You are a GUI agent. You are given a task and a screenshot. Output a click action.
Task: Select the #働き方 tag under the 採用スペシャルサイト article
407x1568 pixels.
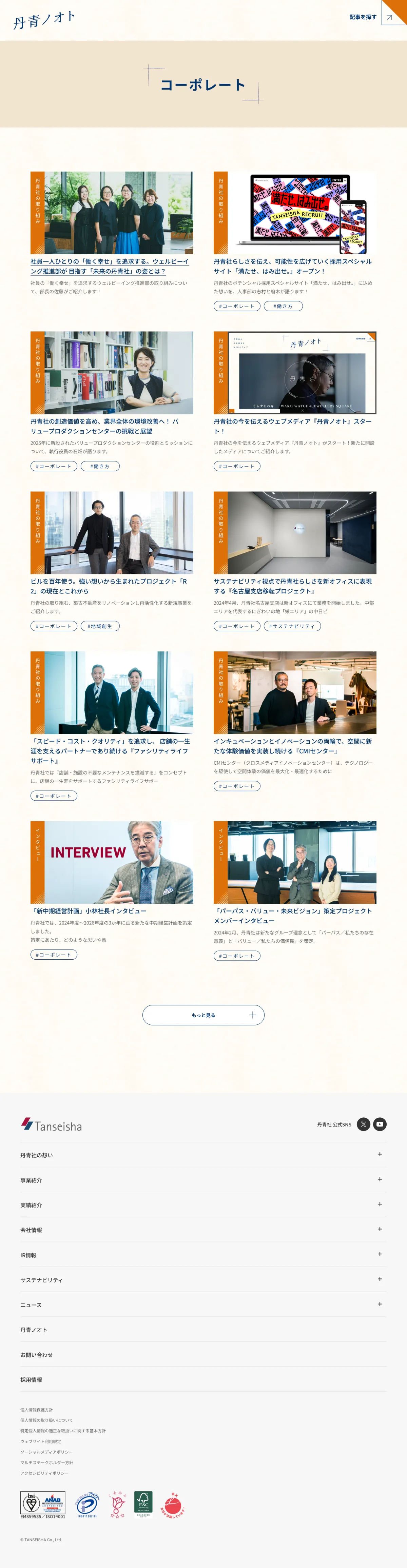(283, 306)
